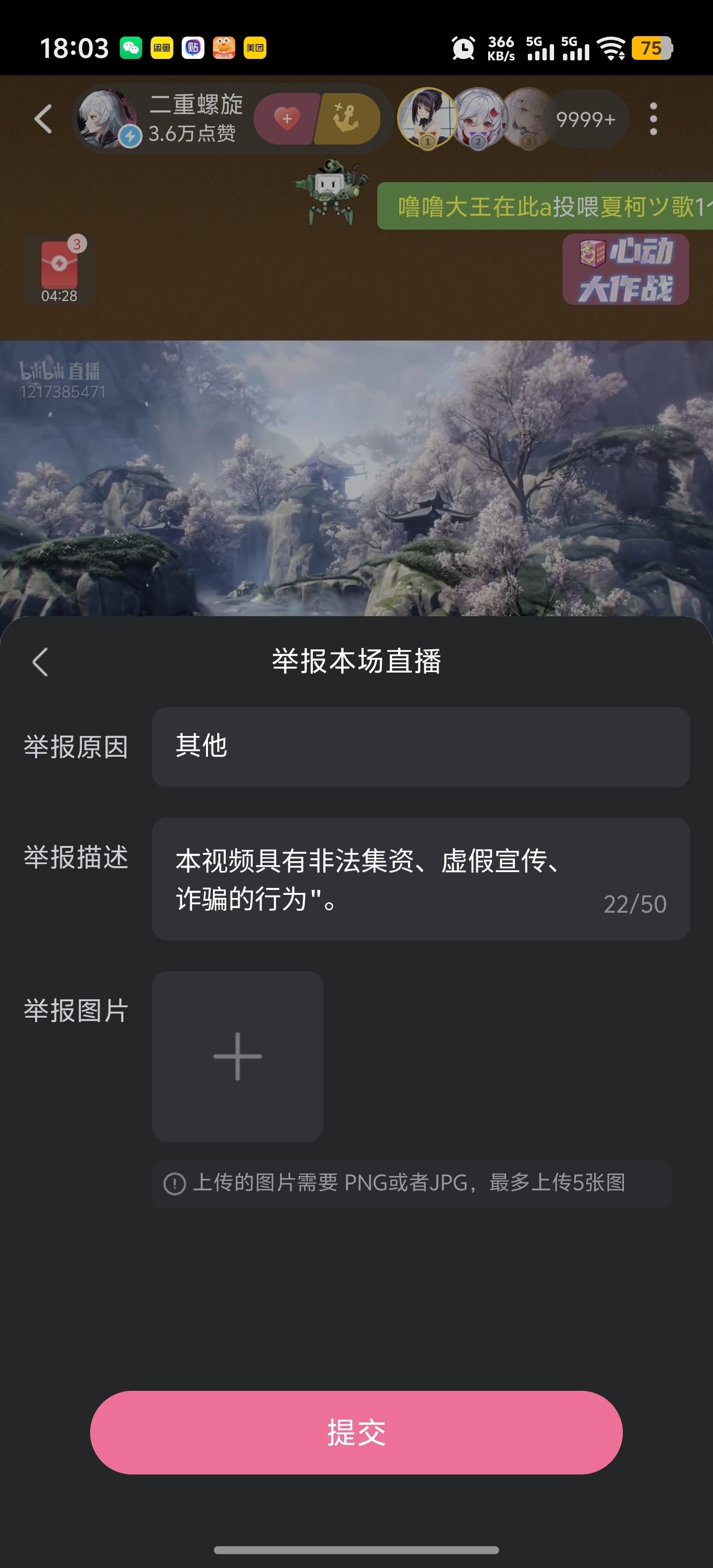Exit the live room via top back arrow
The width and height of the screenshot is (713, 1568).
[x=43, y=118]
